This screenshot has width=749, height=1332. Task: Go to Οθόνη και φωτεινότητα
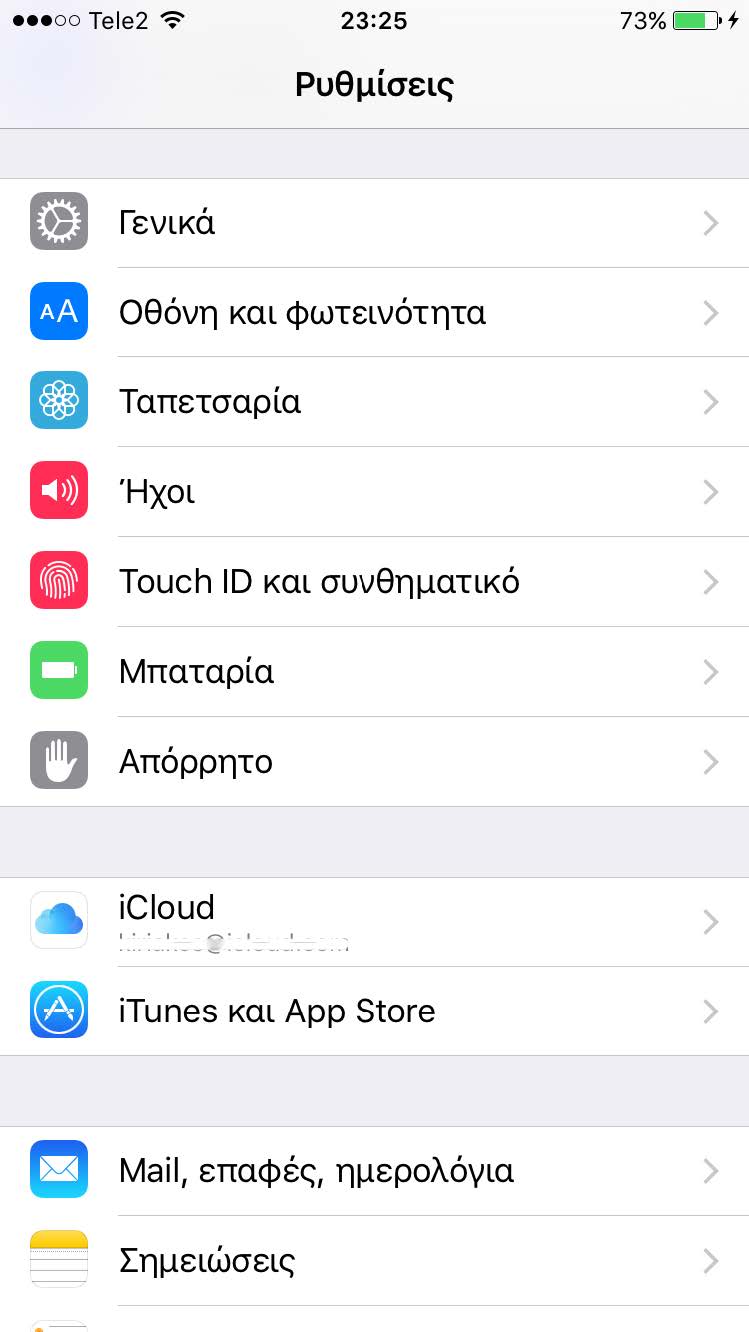(x=374, y=313)
